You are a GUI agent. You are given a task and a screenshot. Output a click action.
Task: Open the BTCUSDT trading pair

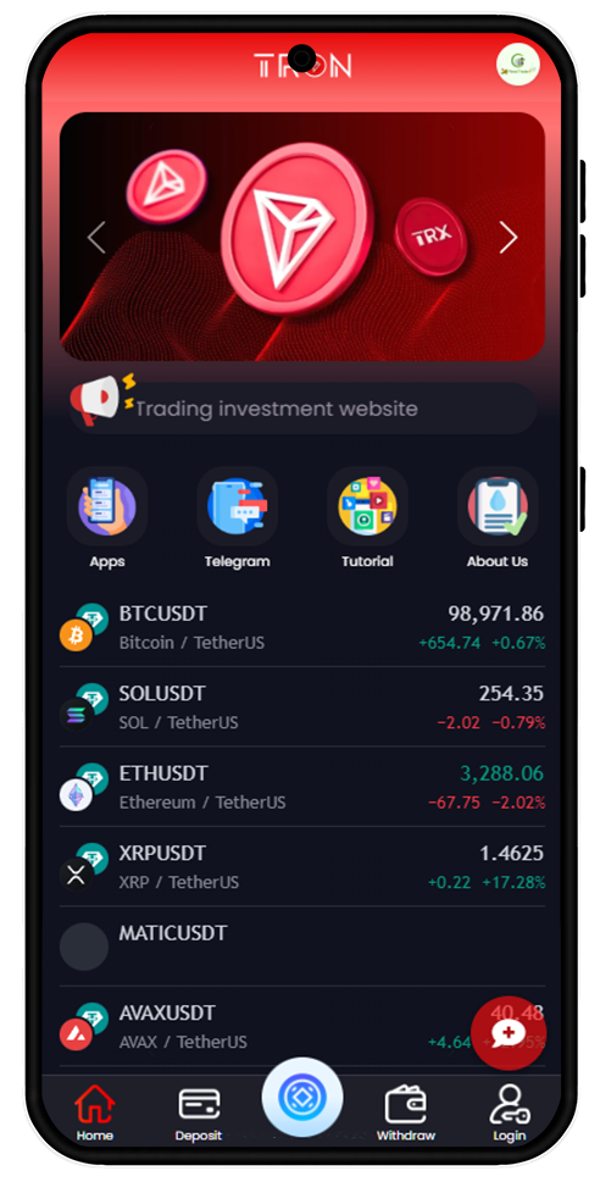tap(300, 627)
